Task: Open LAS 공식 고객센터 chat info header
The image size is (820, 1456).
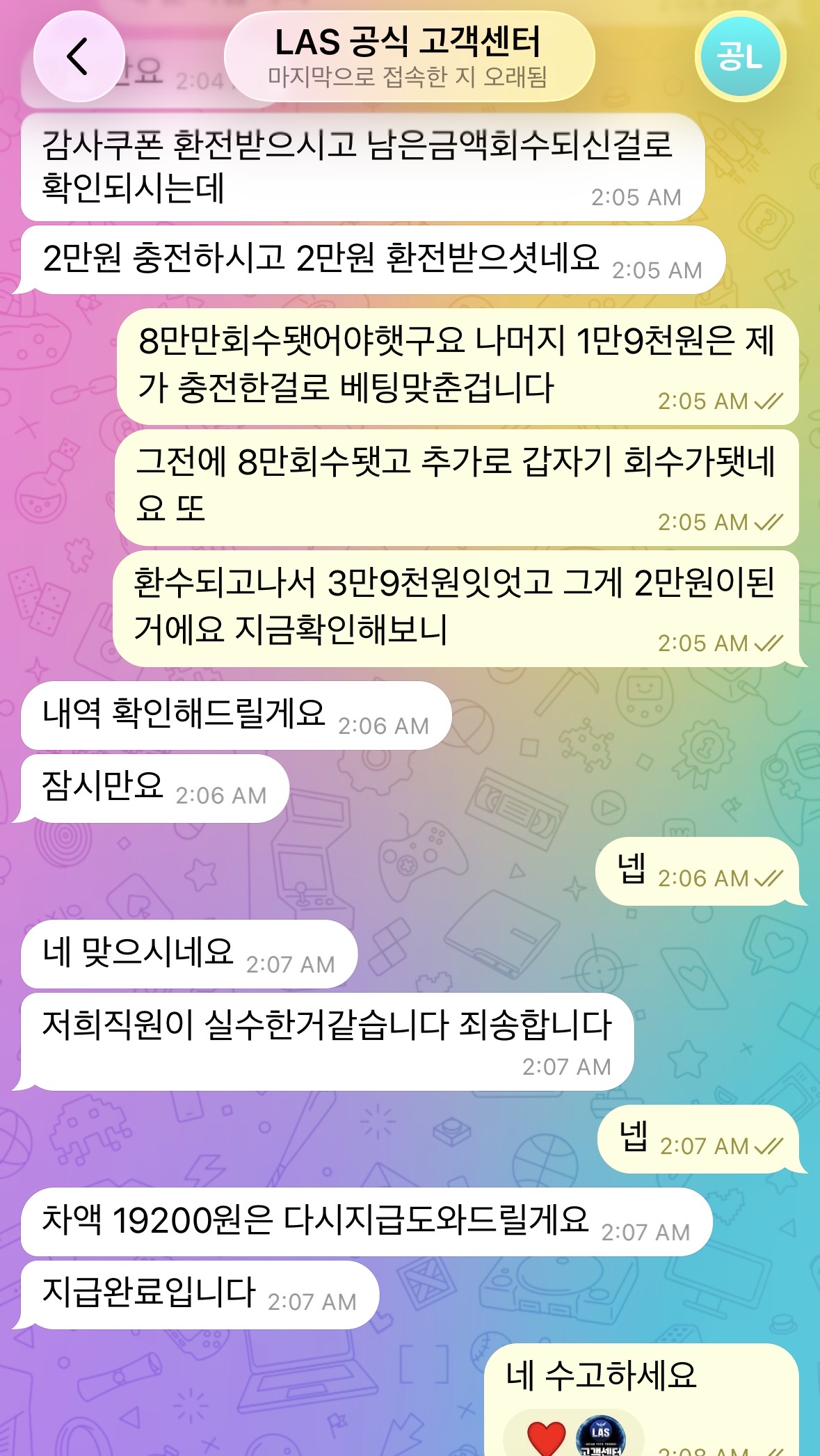Action: pos(409,57)
